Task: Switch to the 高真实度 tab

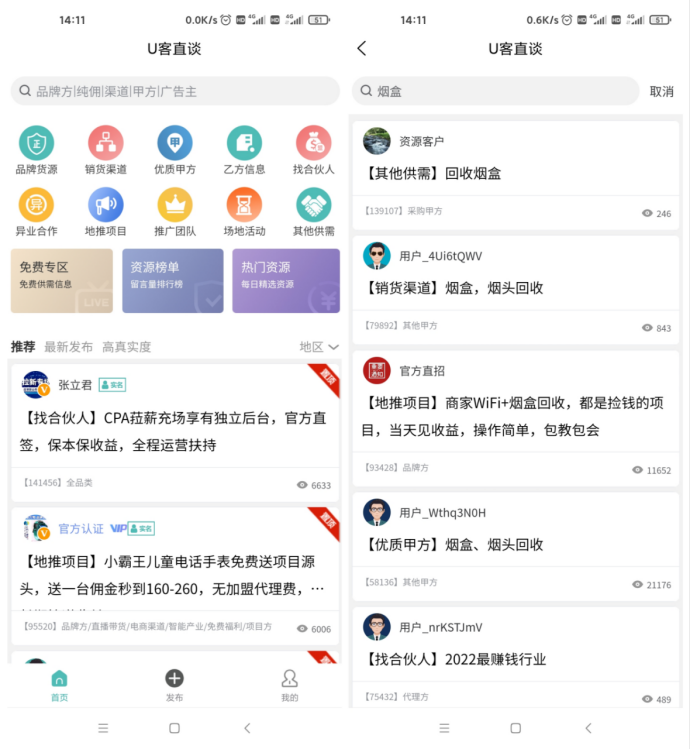Action: [126, 347]
